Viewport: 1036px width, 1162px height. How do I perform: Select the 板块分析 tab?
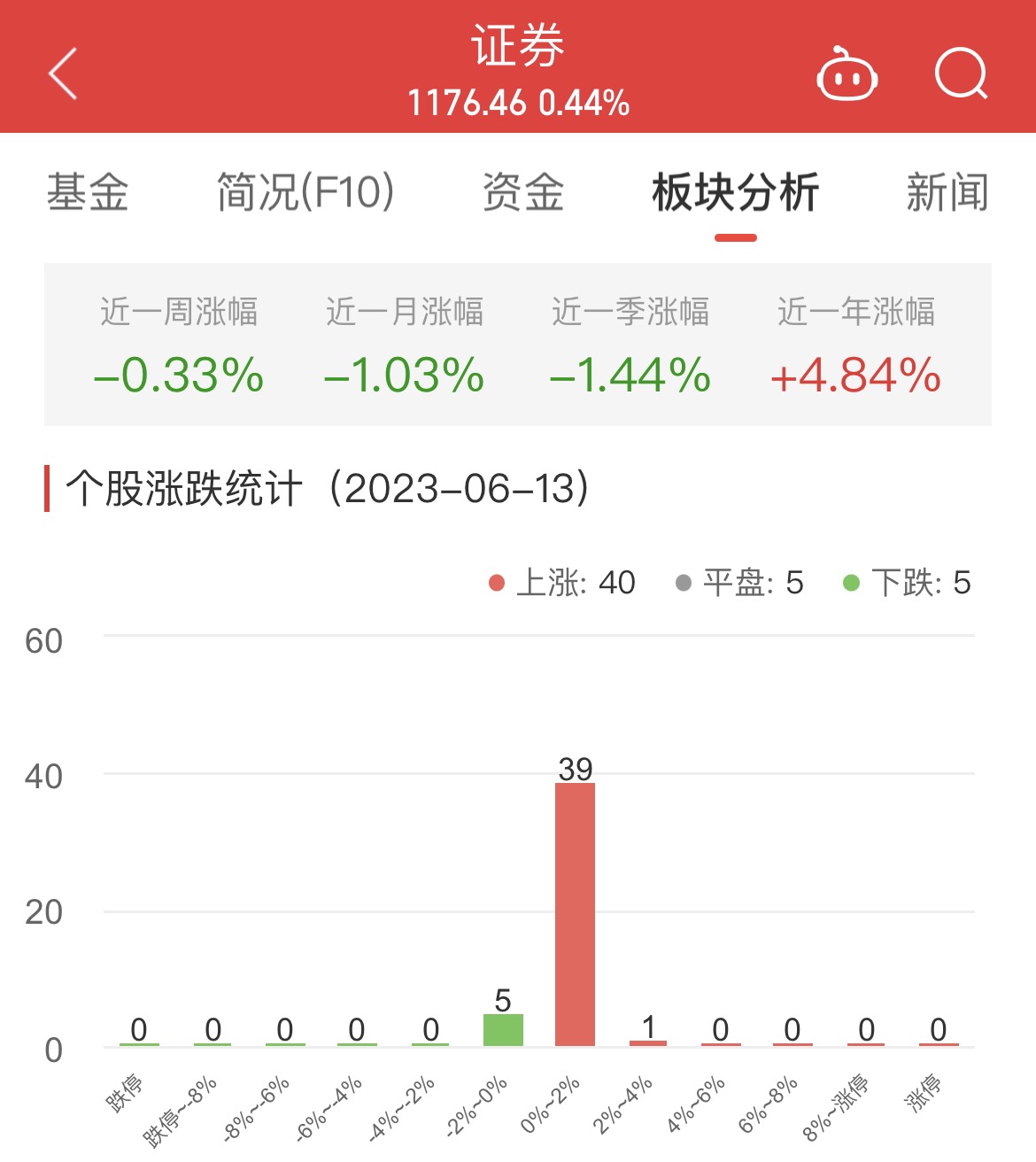pyautogui.click(x=735, y=192)
